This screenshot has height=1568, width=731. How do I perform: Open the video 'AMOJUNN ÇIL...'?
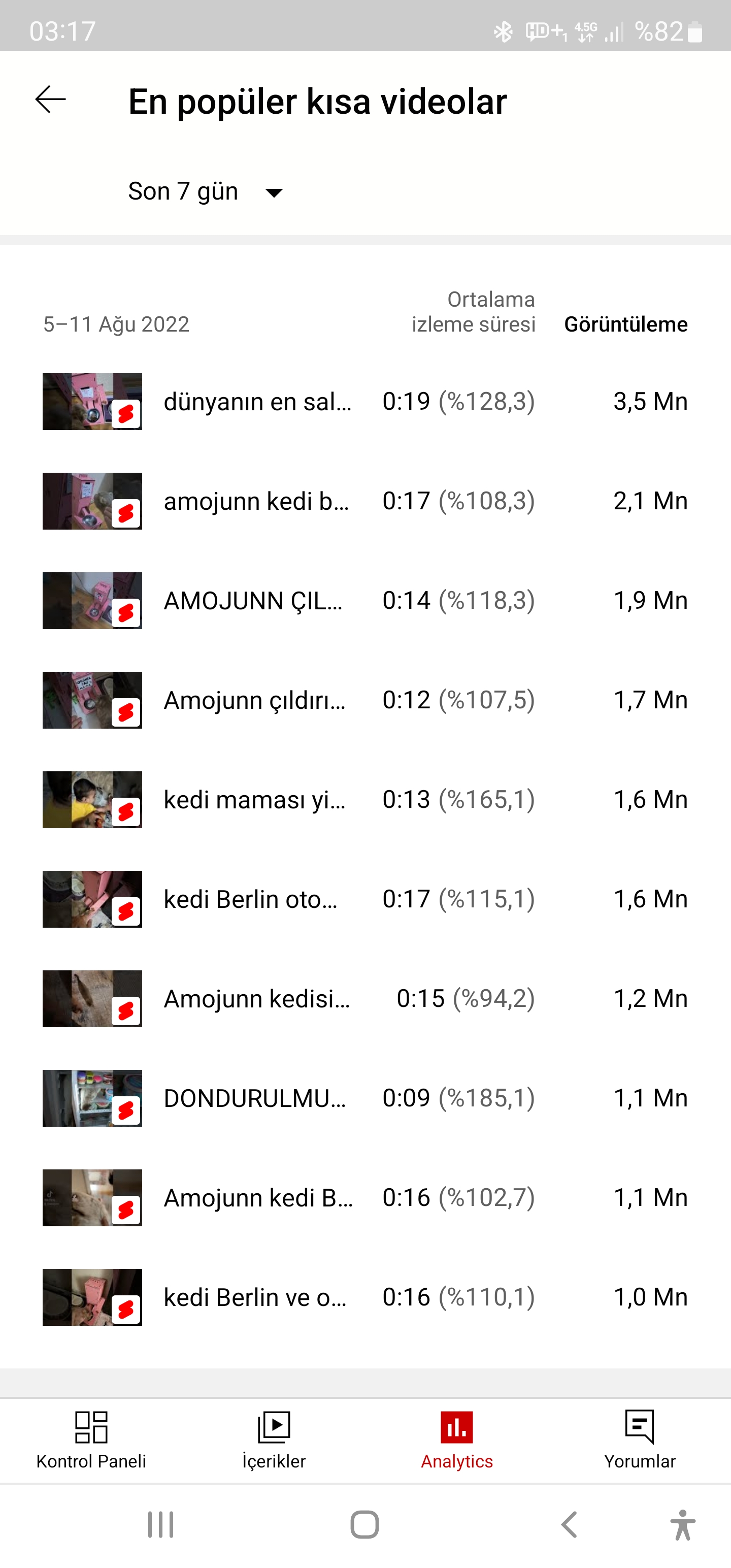365,601
